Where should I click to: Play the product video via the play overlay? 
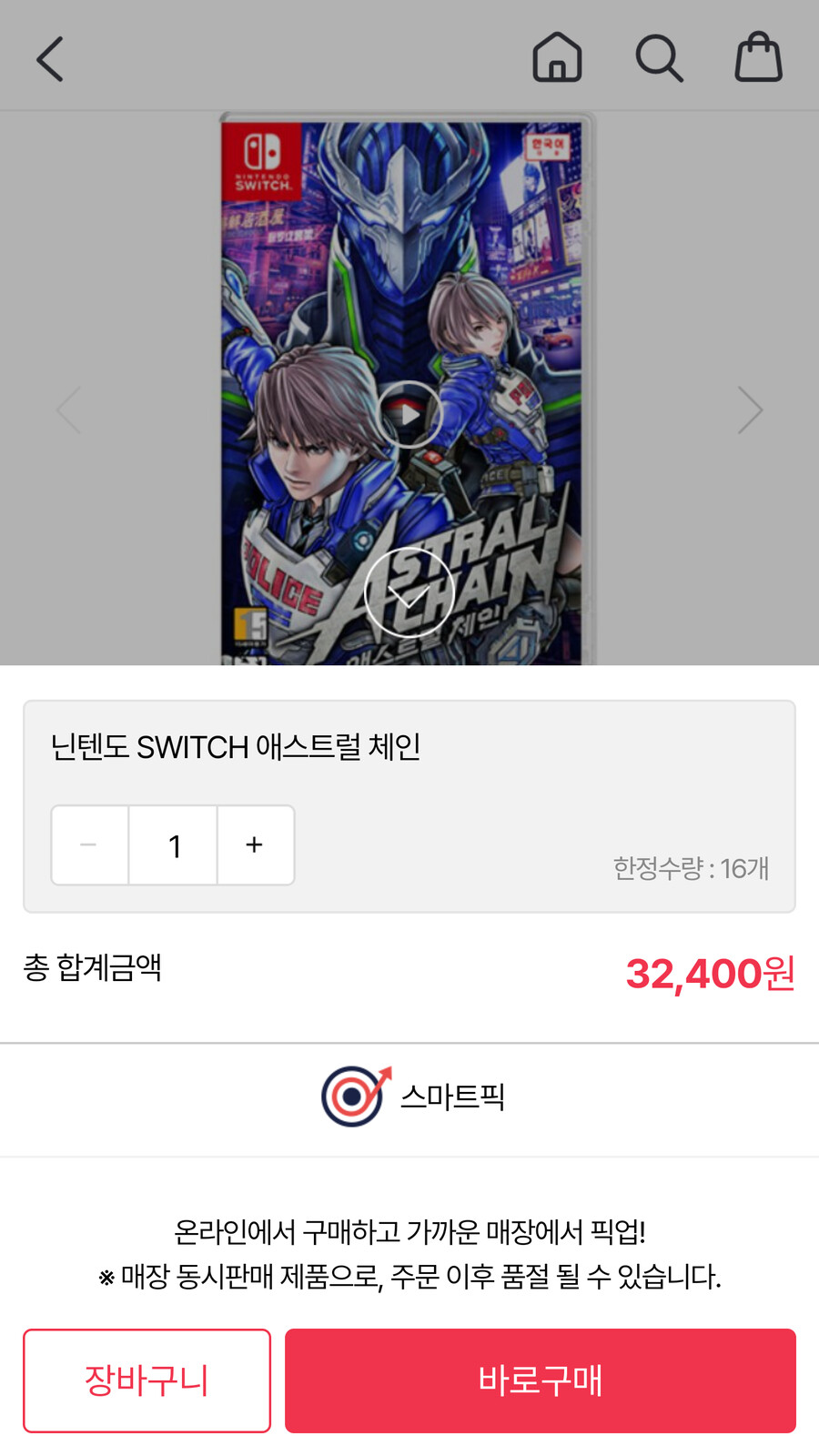[408, 411]
